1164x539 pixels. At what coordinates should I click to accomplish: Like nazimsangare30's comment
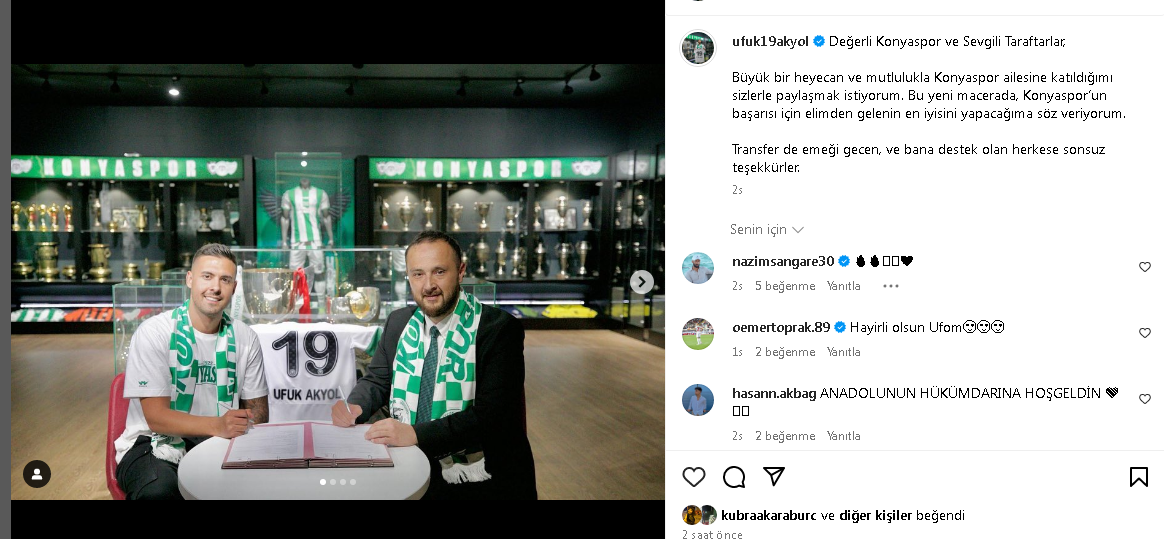click(x=1145, y=267)
